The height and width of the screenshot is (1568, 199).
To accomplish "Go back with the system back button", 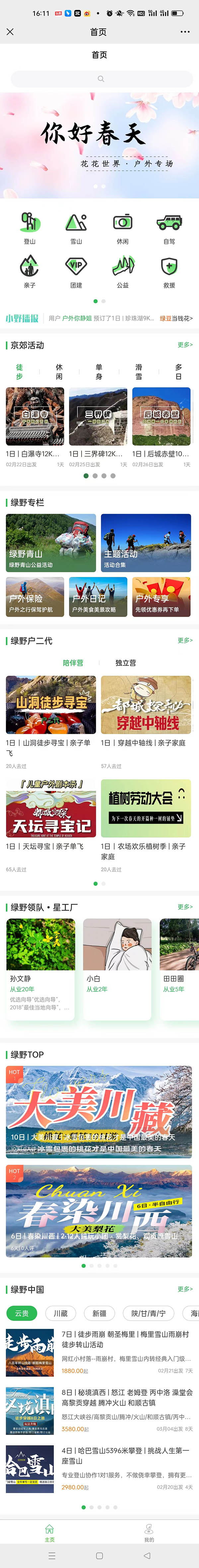I will click(x=147, y=1555).
